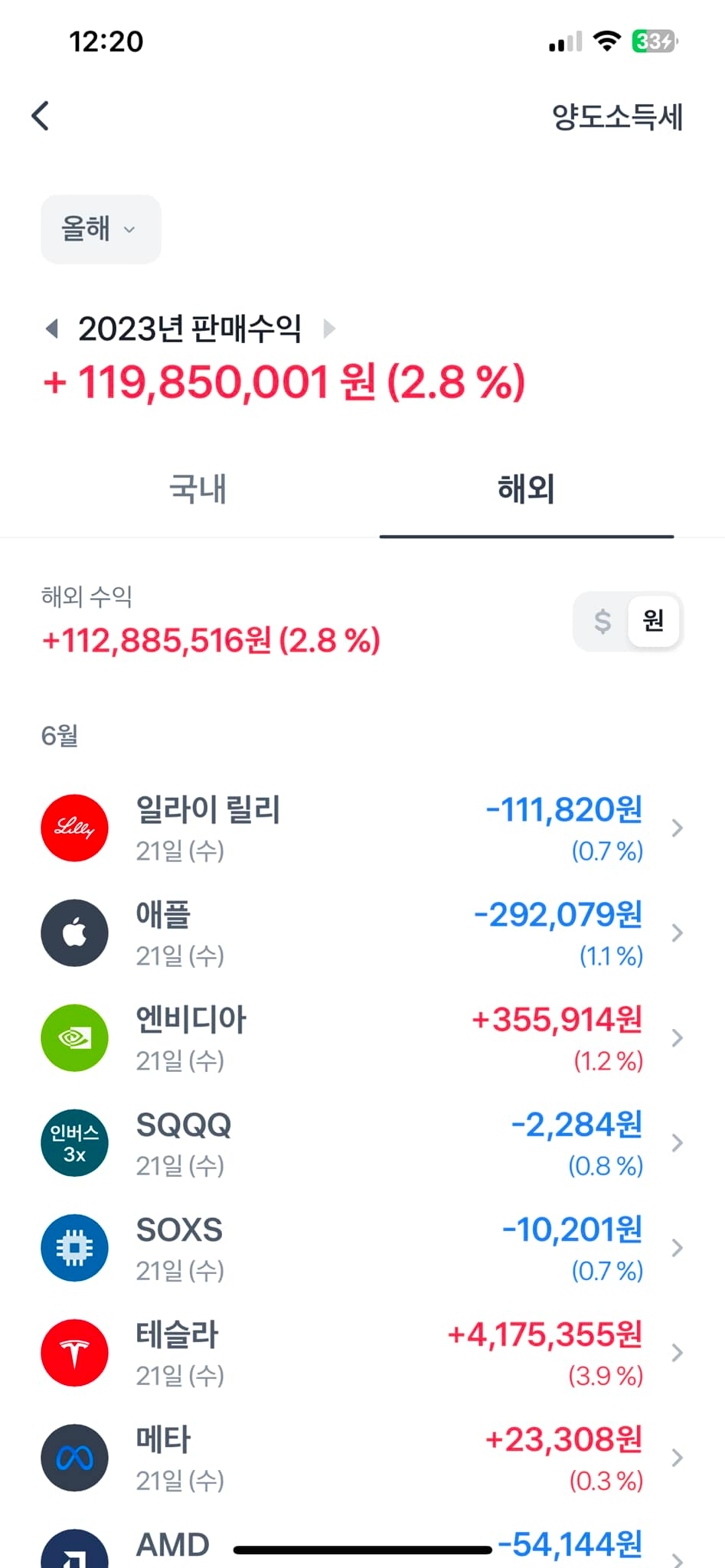Tap the SOXS chip logo icon
Viewport: 725px width, 1568px height.
(x=74, y=1248)
